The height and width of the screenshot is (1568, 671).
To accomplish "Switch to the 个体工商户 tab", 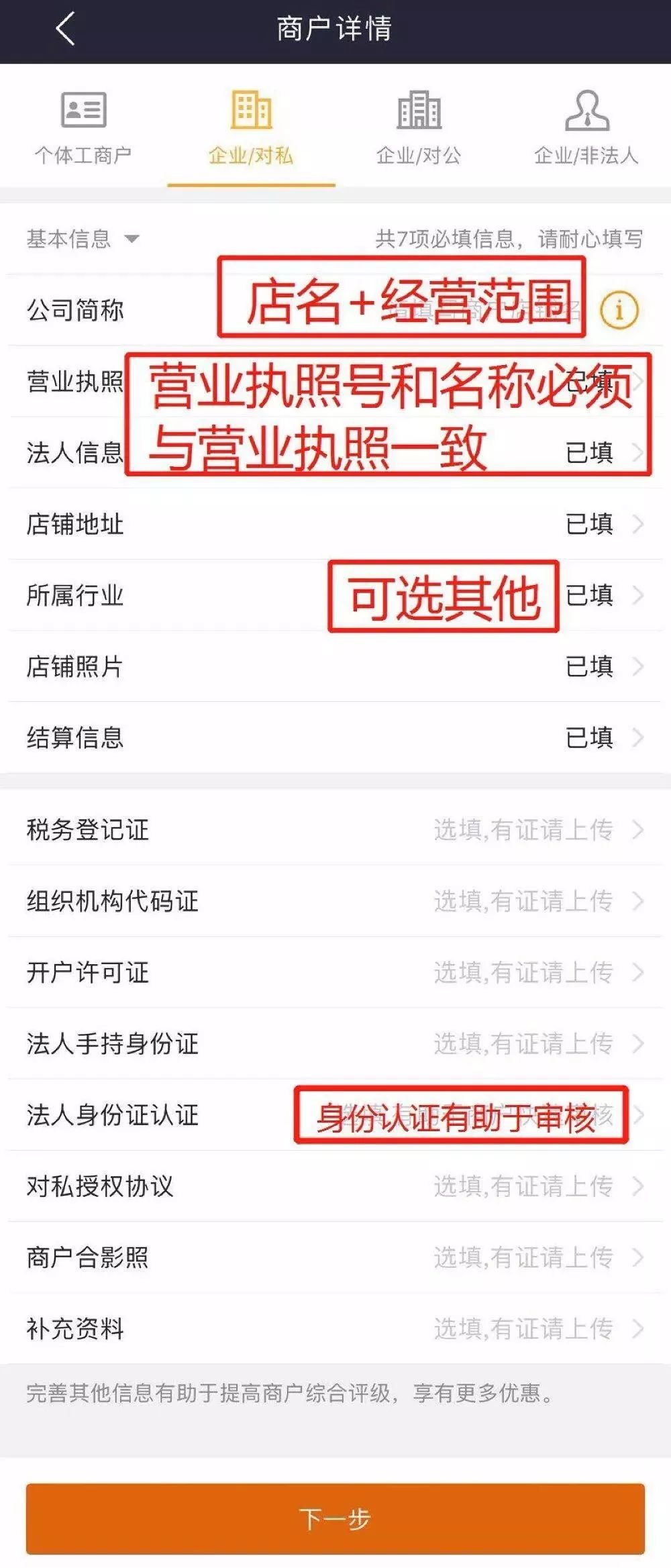I will click(83, 127).
